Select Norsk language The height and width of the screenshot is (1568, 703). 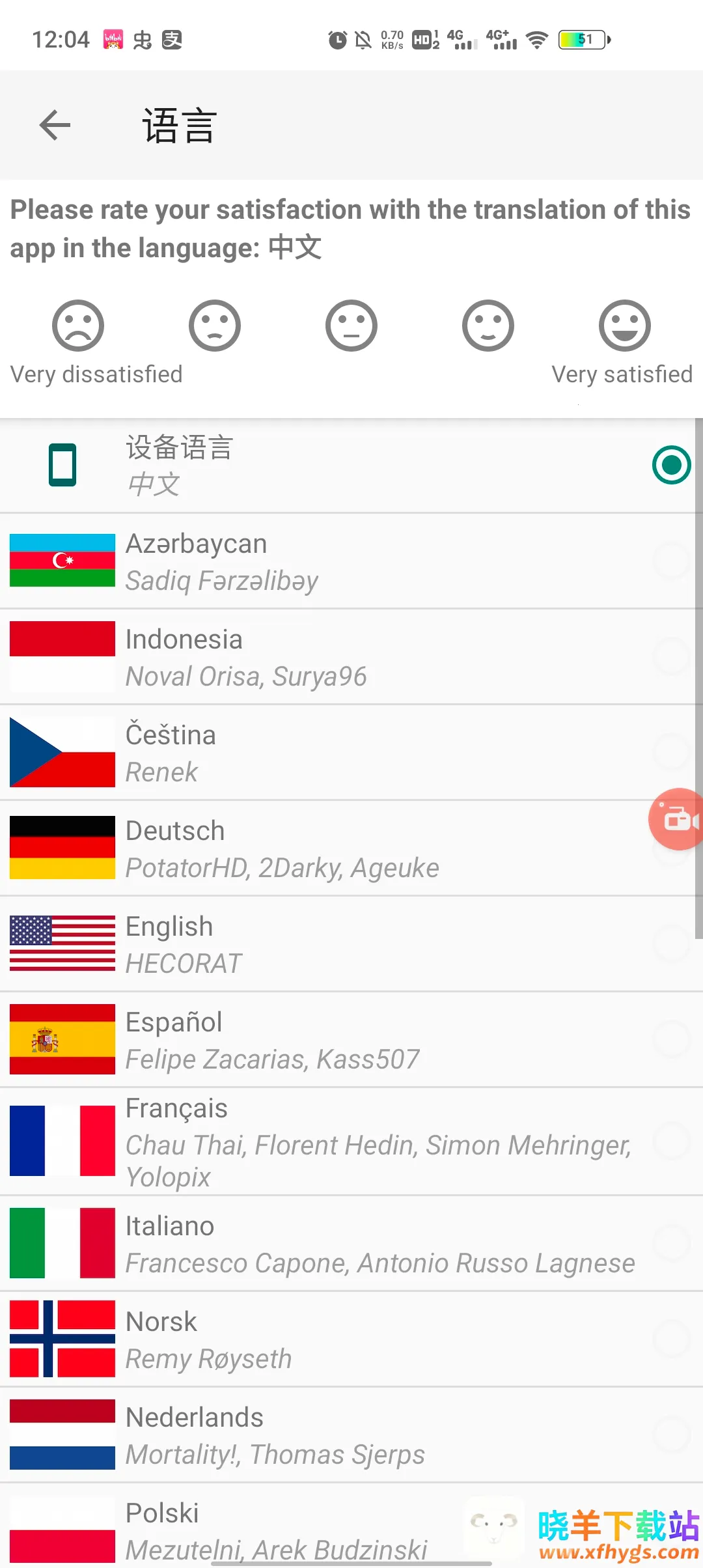pos(351,1339)
